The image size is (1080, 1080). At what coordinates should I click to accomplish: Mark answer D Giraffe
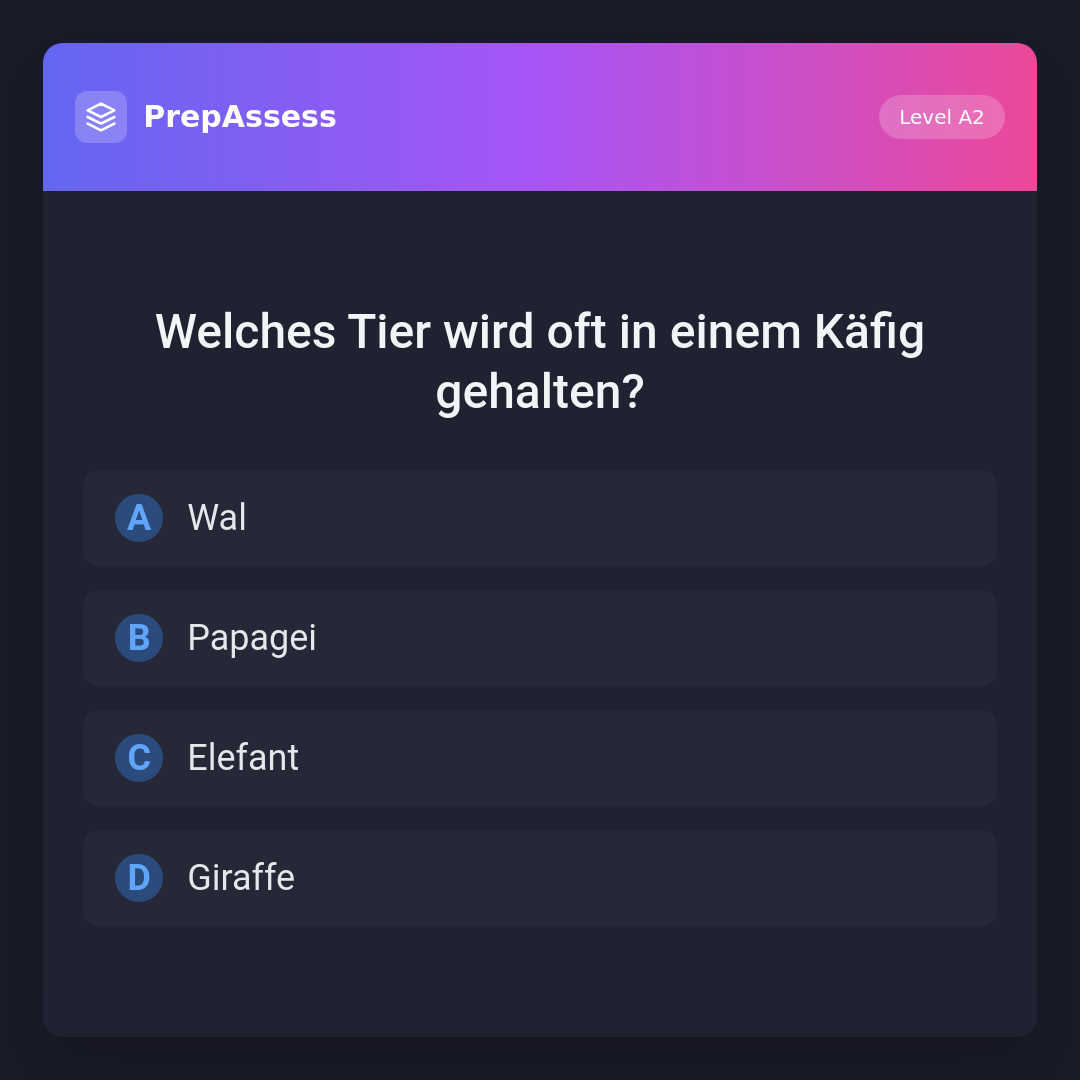pyautogui.click(x=540, y=878)
